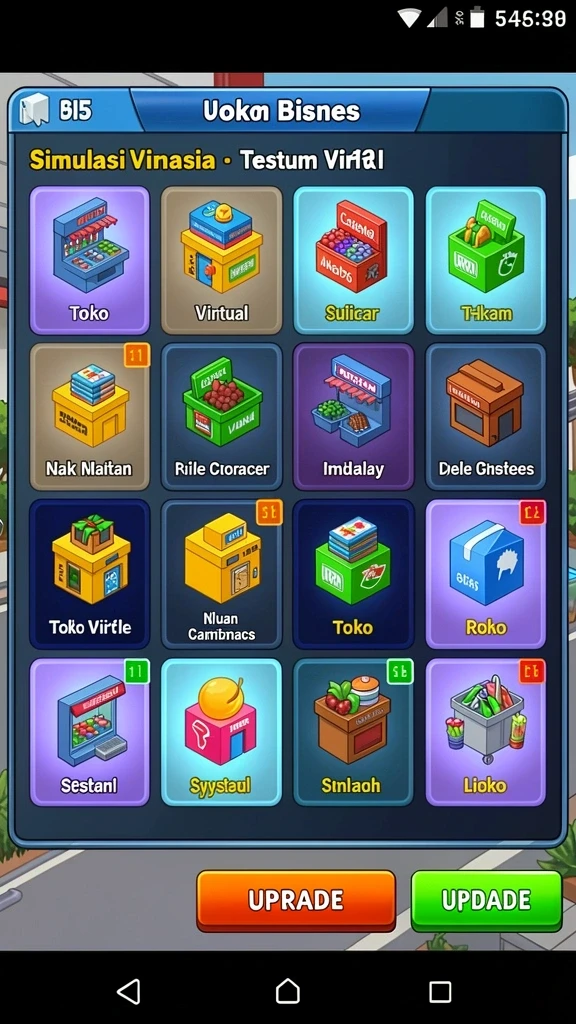
Task: Select the Toko Virtle tile
Action: click(89, 574)
